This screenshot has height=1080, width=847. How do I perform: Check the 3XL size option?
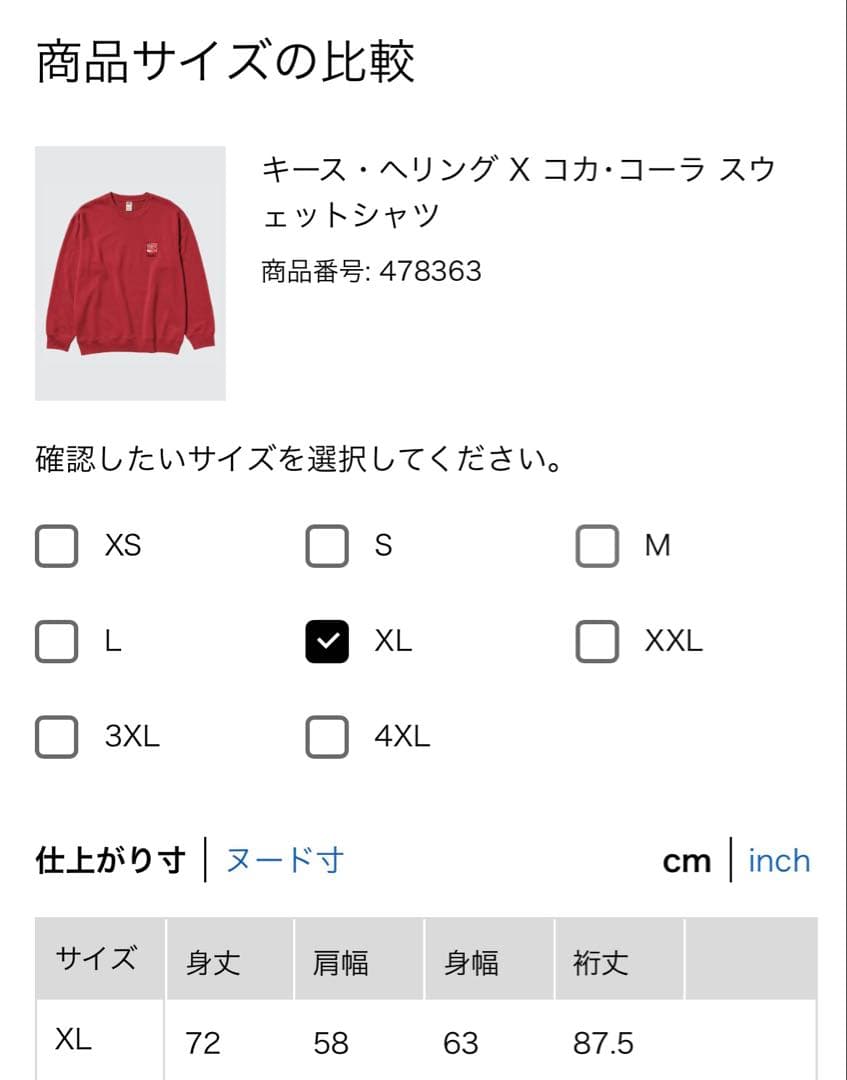(56, 737)
